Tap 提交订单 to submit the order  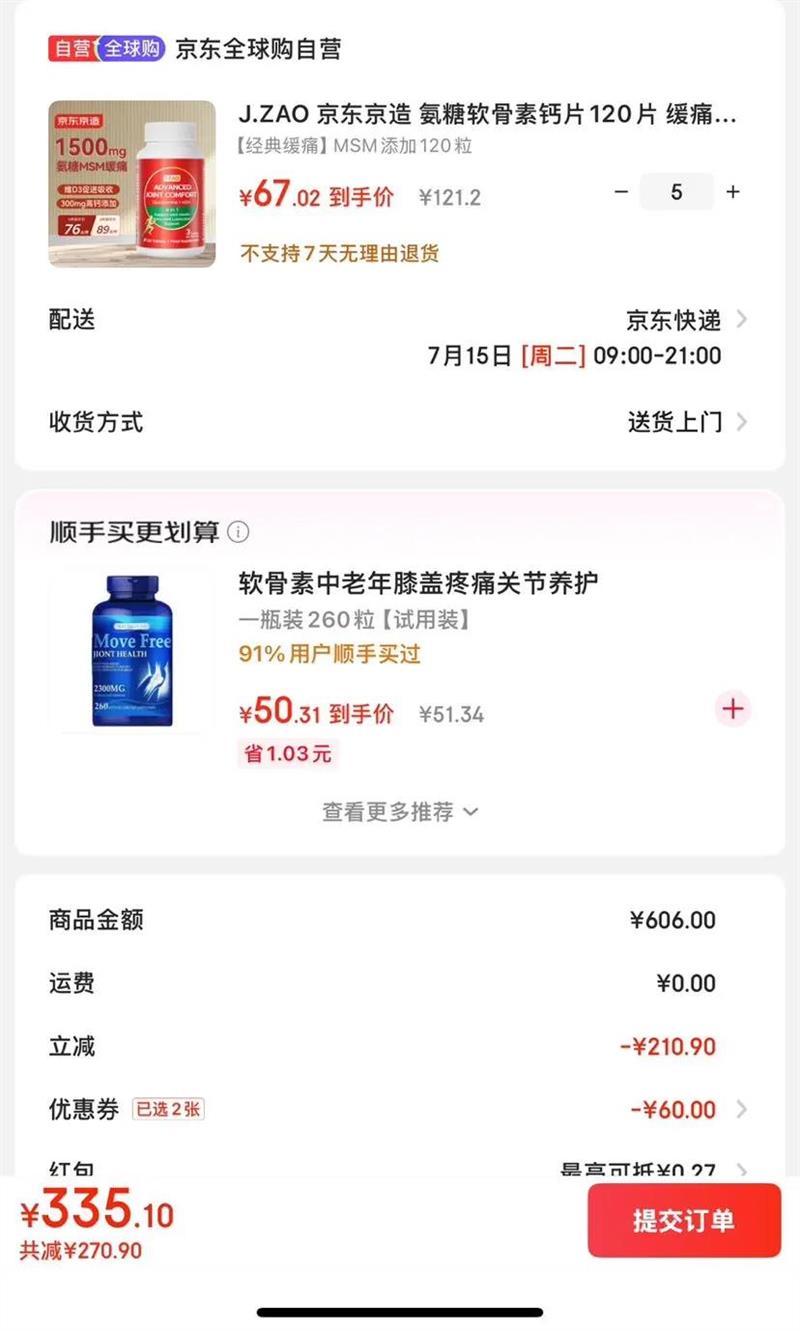[684, 1220]
